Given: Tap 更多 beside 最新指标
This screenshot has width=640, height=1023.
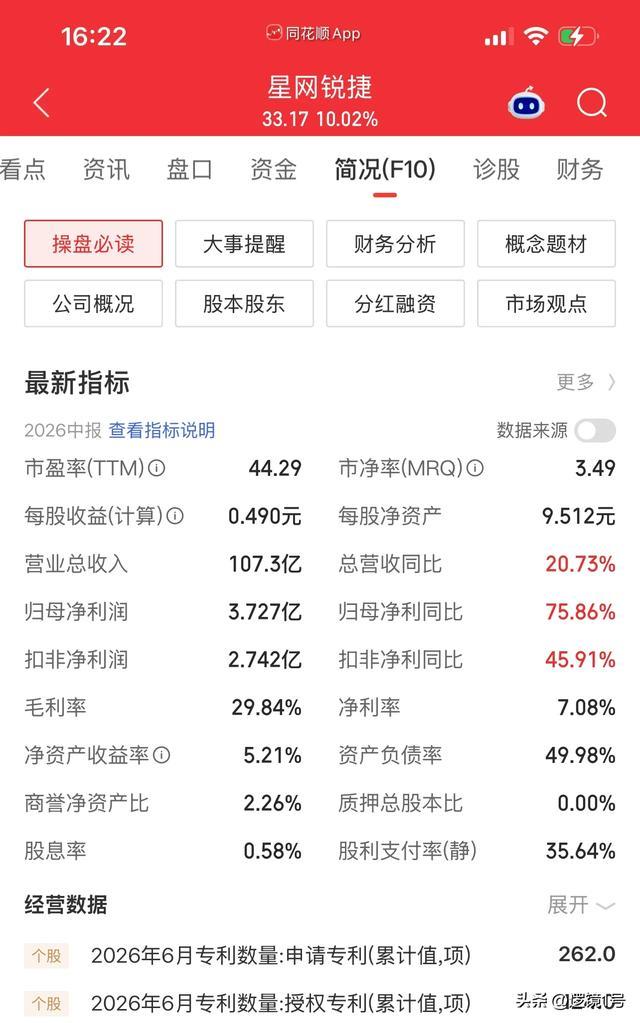Looking at the screenshot, I should (585, 382).
